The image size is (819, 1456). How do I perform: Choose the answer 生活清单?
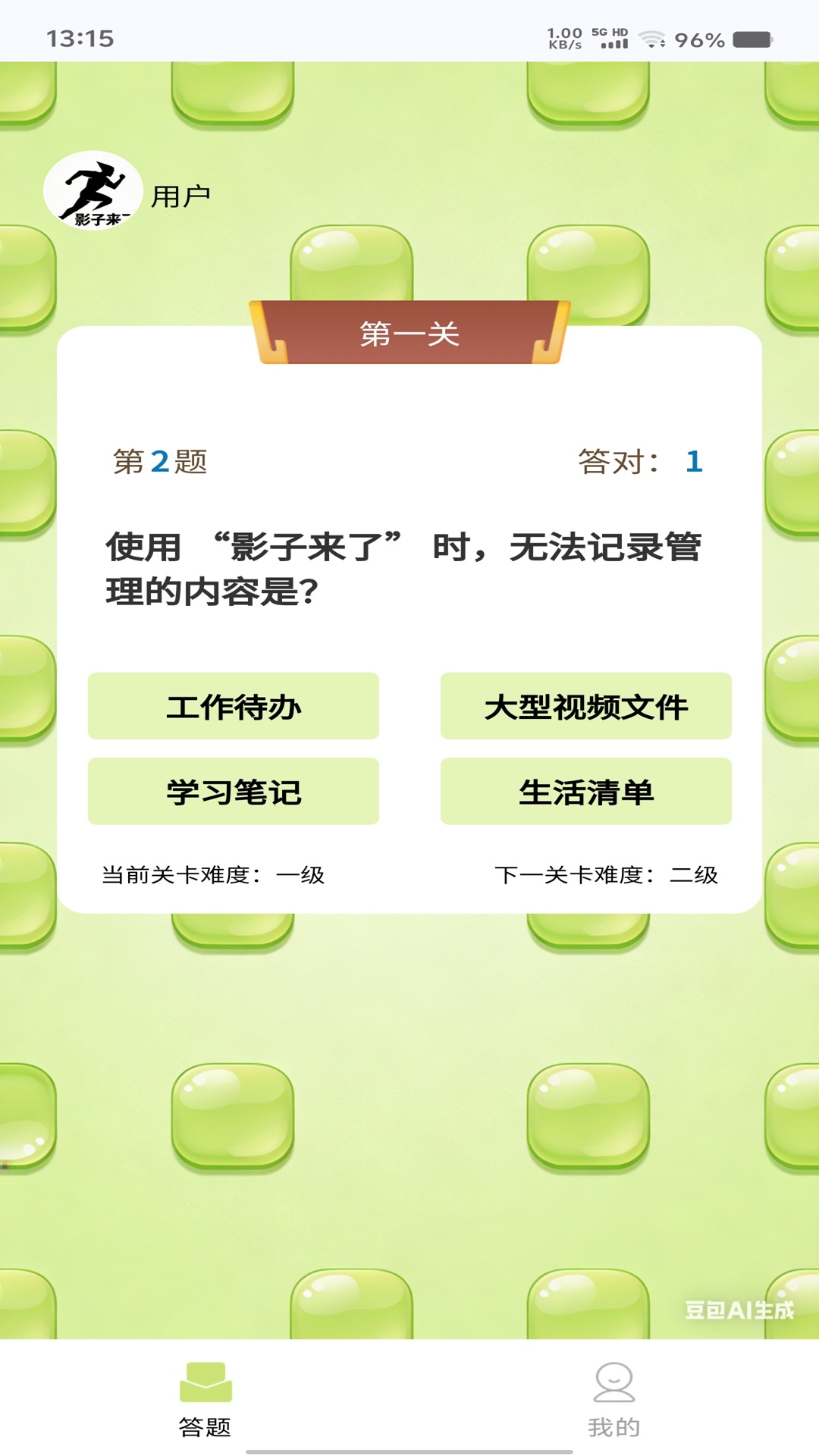[585, 791]
